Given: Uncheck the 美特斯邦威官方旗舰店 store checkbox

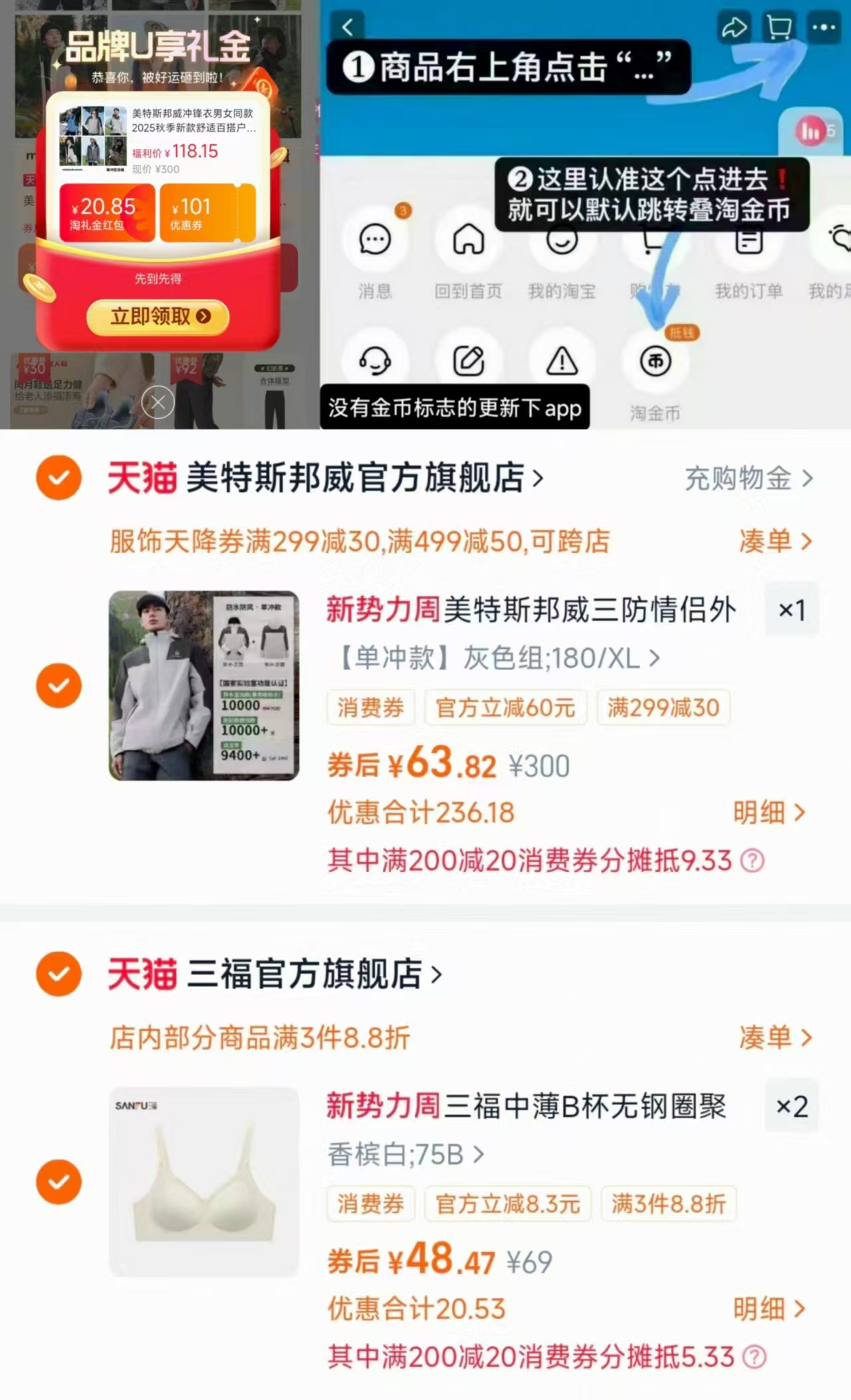Looking at the screenshot, I should click(59, 478).
